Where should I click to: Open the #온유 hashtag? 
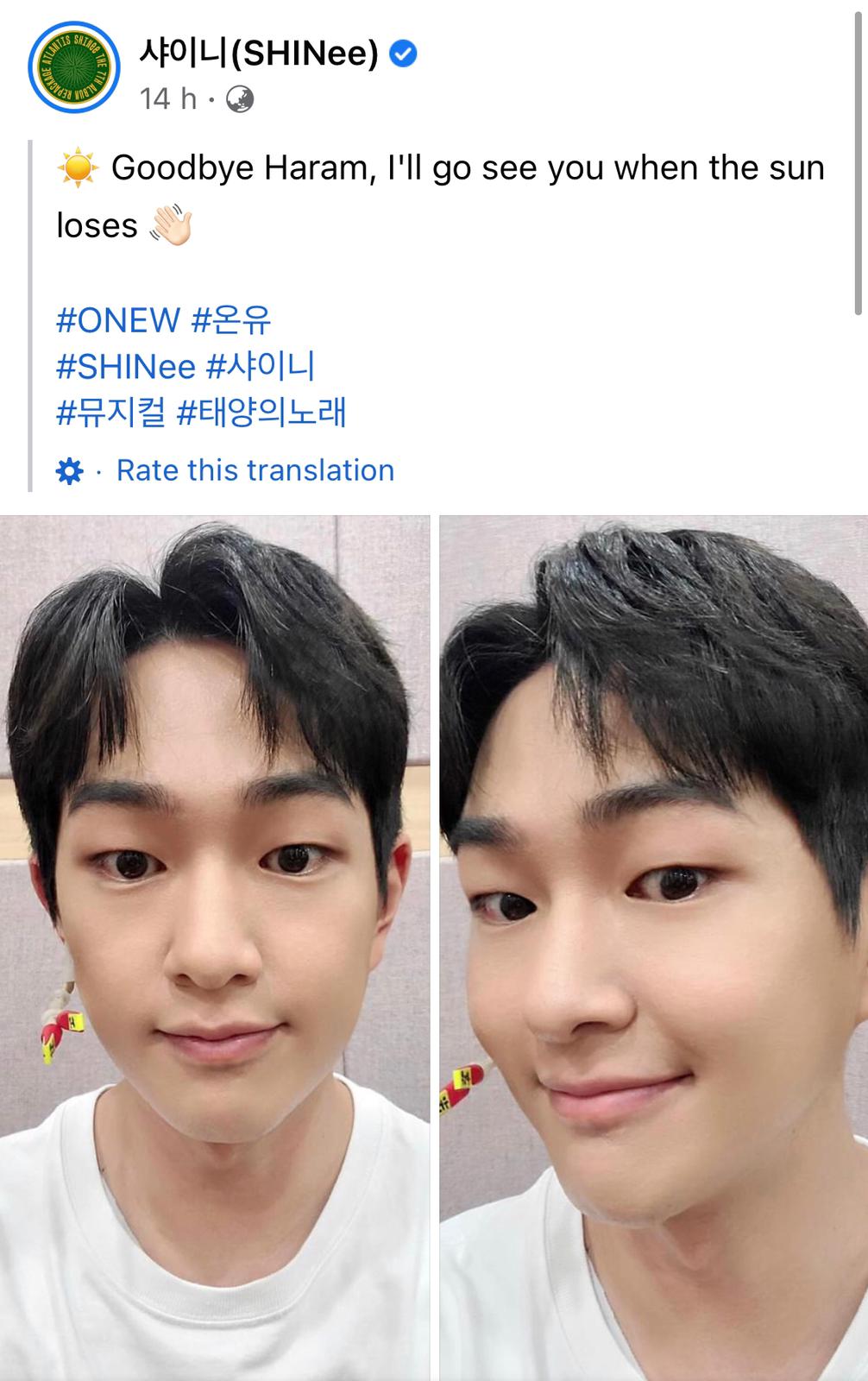click(x=231, y=320)
